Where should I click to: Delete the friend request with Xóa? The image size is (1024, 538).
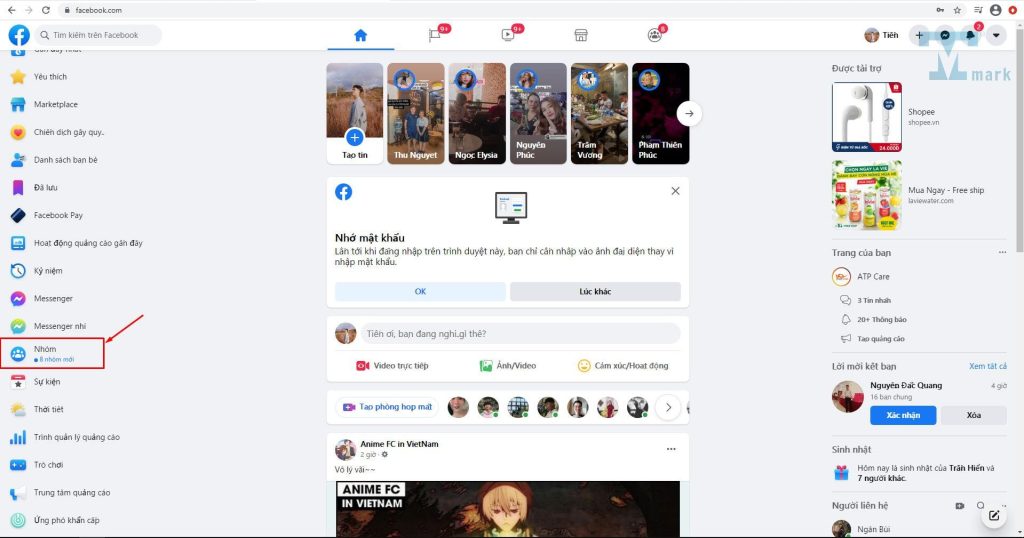(x=973, y=415)
